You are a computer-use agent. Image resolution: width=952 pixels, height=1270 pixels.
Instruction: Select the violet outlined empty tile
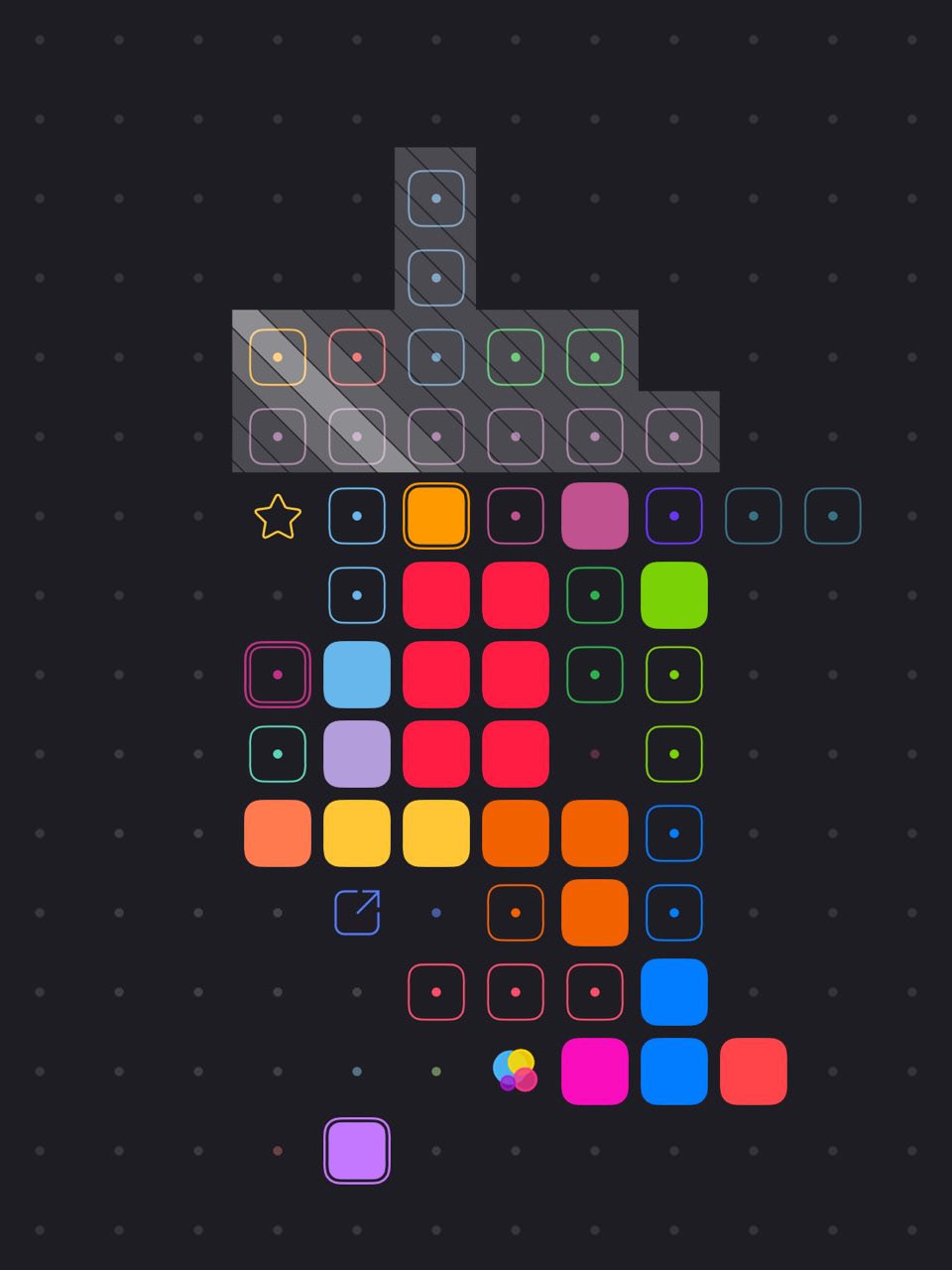pyautogui.click(x=674, y=516)
